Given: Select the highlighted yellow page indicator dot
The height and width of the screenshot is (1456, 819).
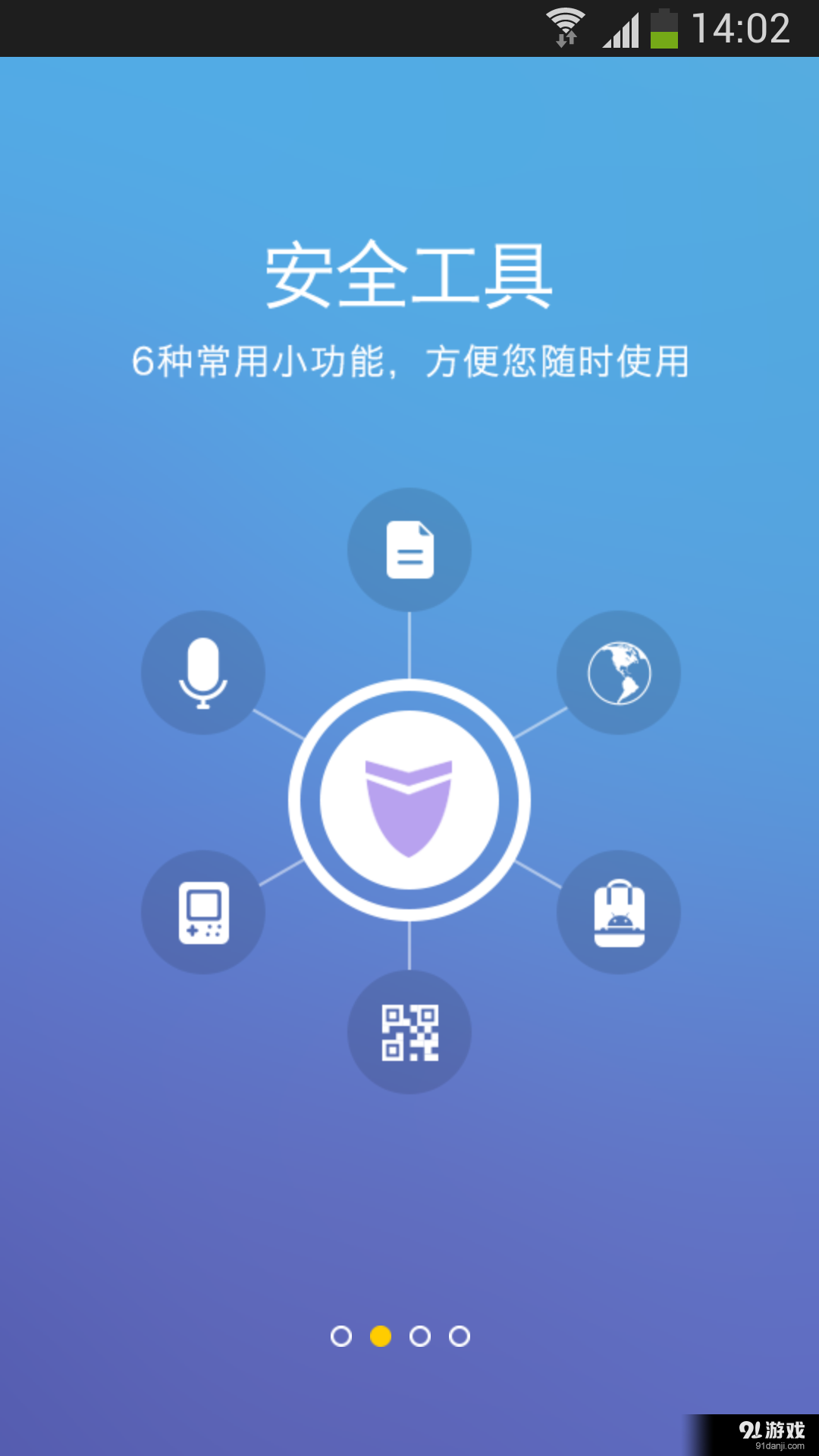Looking at the screenshot, I should [381, 1335].
